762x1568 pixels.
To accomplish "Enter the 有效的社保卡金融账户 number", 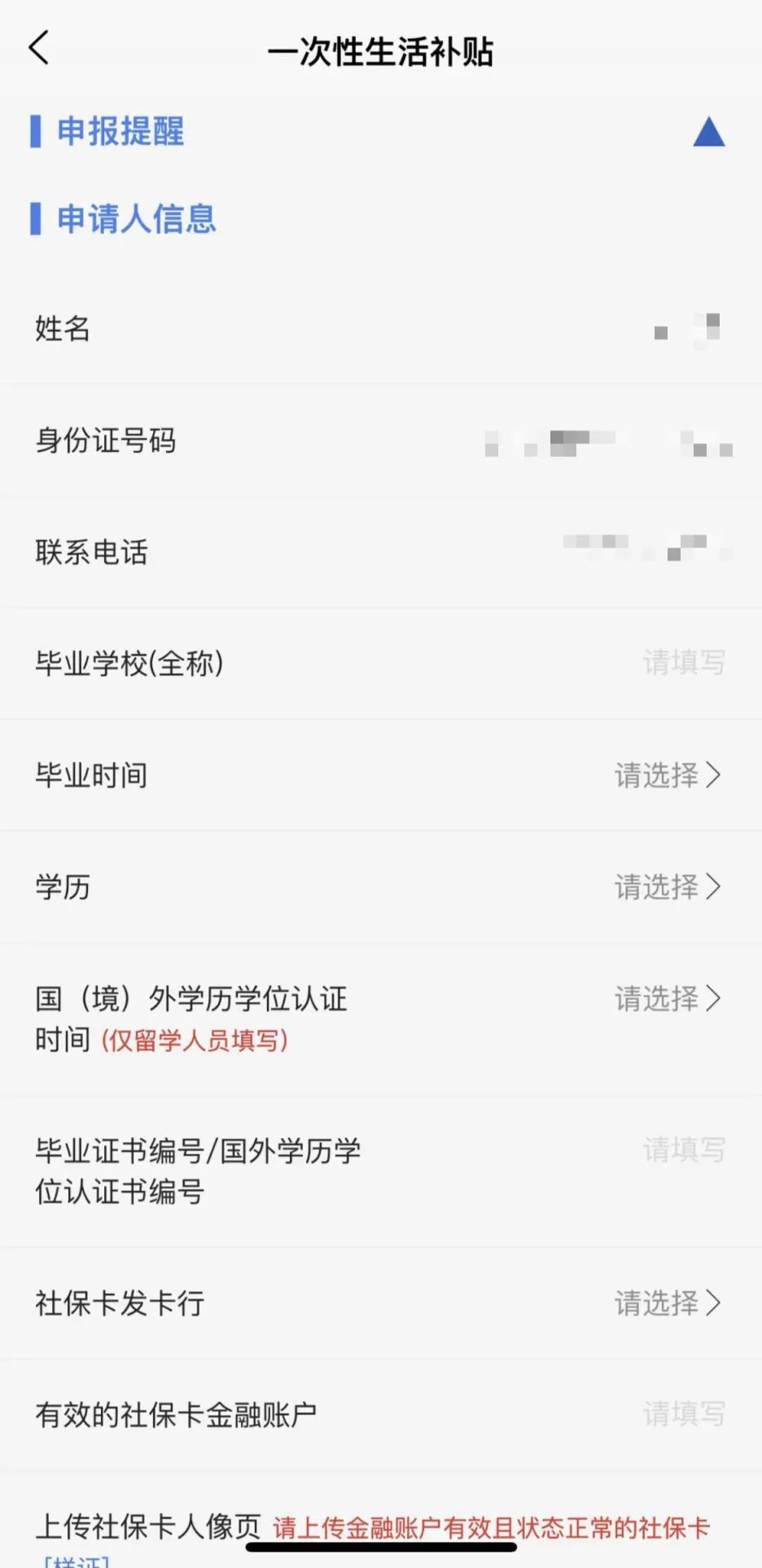I will click(x=381, y=1414).
